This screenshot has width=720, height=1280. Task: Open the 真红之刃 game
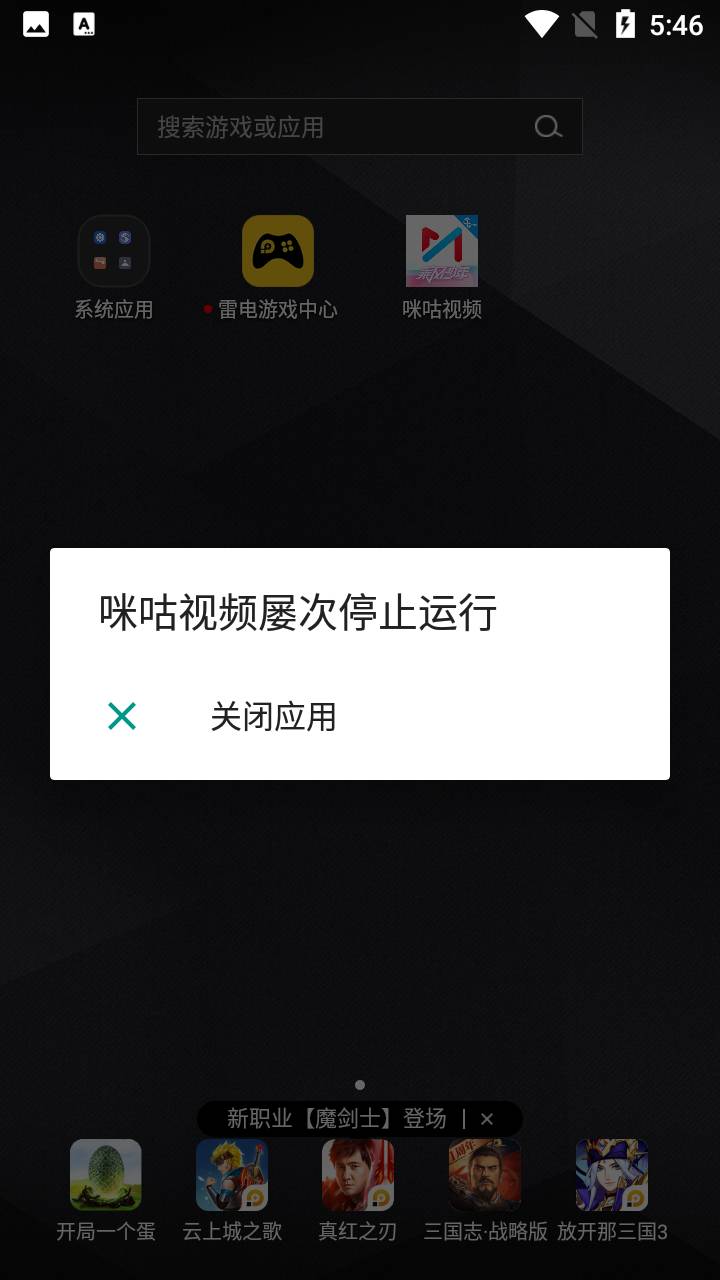point(358,1176)
